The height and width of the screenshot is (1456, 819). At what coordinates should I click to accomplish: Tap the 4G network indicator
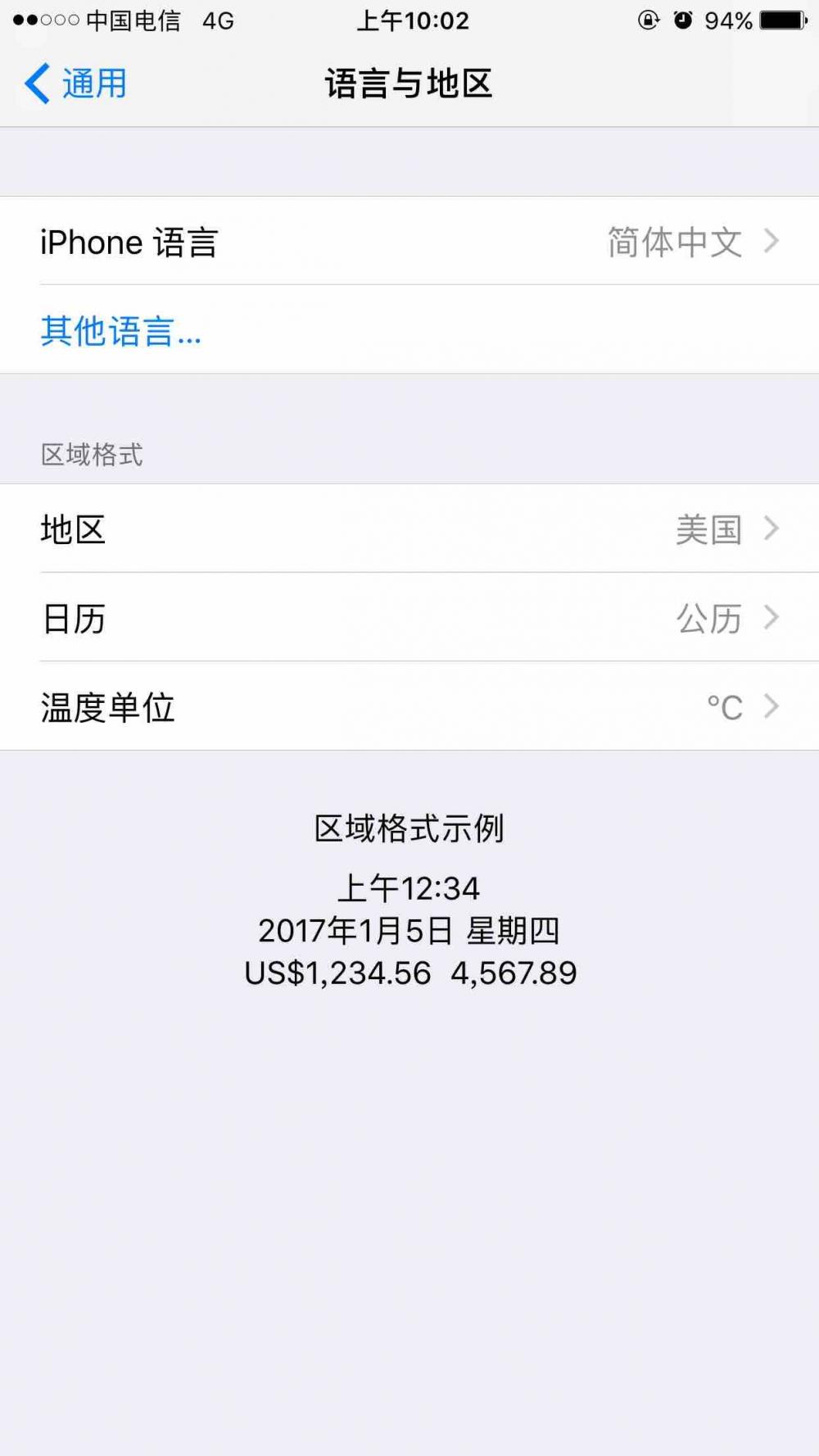point(219,20)
